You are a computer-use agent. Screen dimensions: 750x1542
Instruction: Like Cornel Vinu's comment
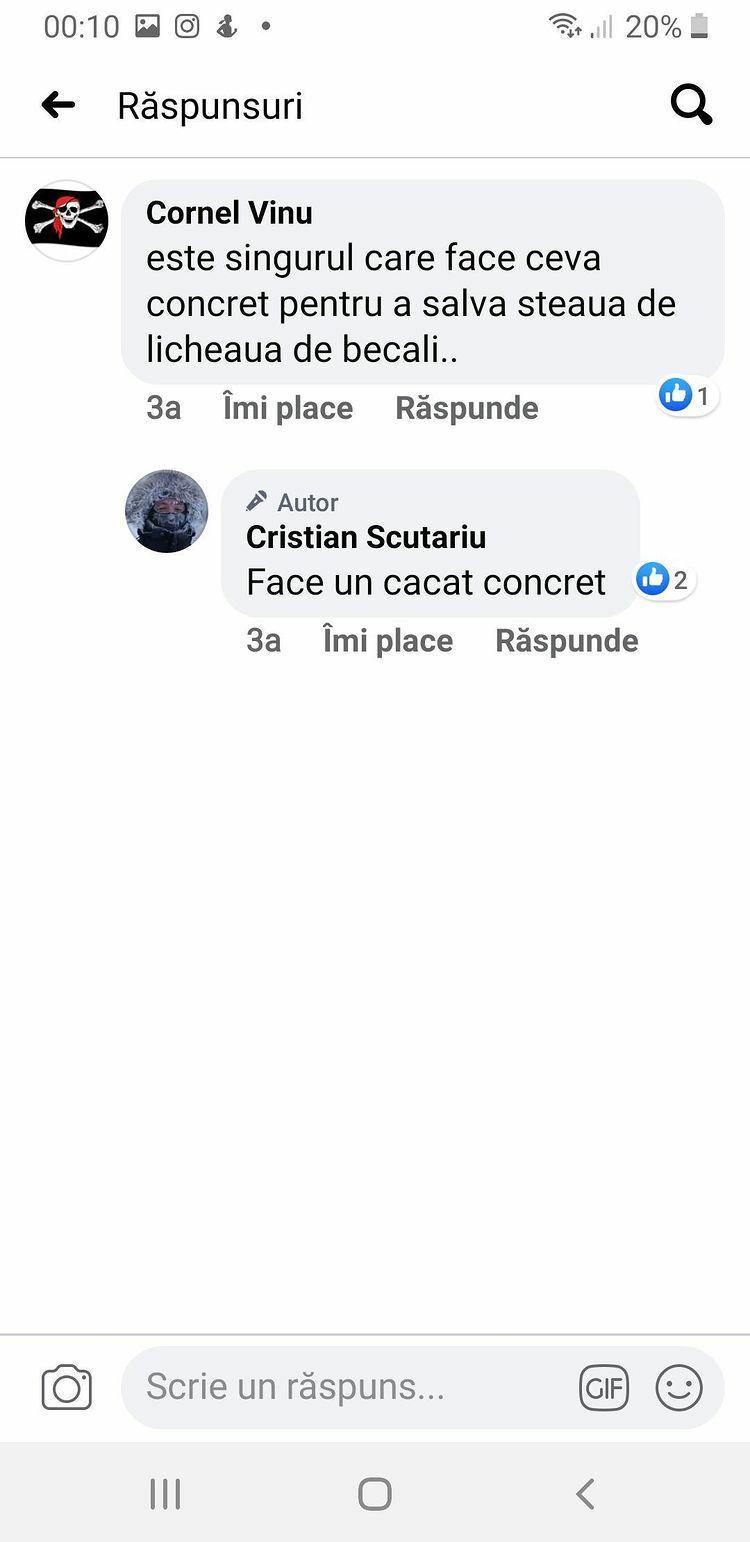[287, 408]
